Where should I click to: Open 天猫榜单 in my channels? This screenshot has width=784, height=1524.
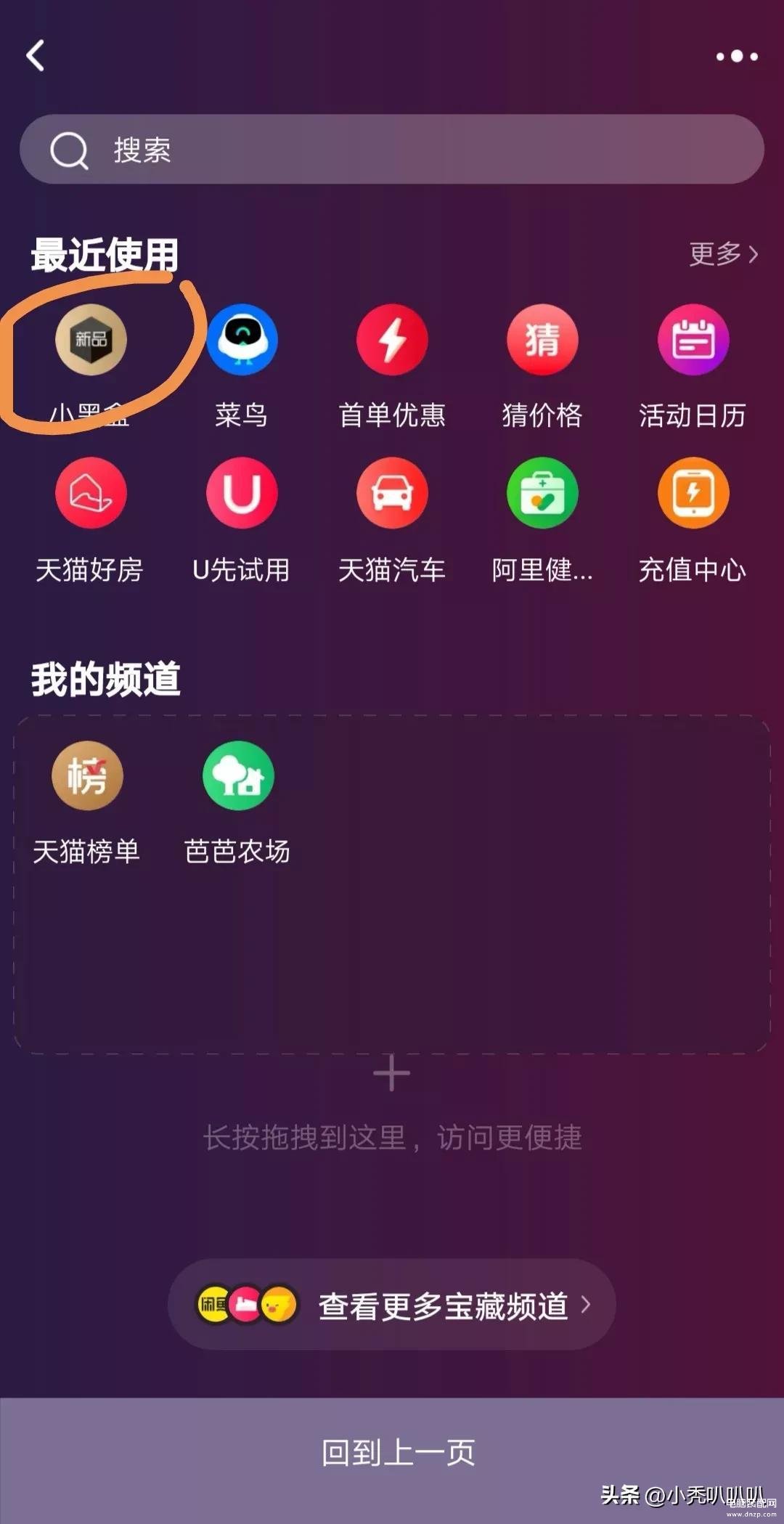coord(87,776)
